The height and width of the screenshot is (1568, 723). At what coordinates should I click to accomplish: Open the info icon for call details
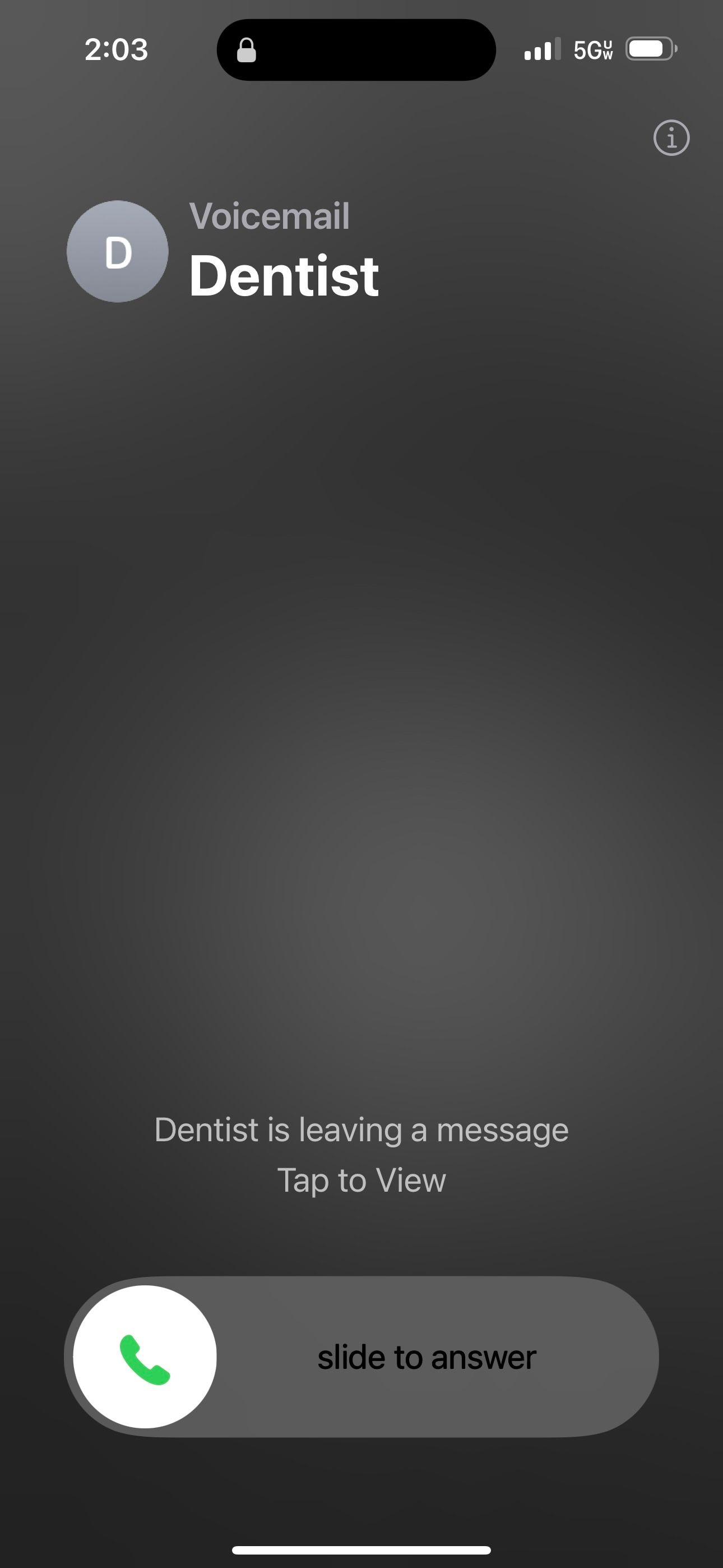click(671, 138)
